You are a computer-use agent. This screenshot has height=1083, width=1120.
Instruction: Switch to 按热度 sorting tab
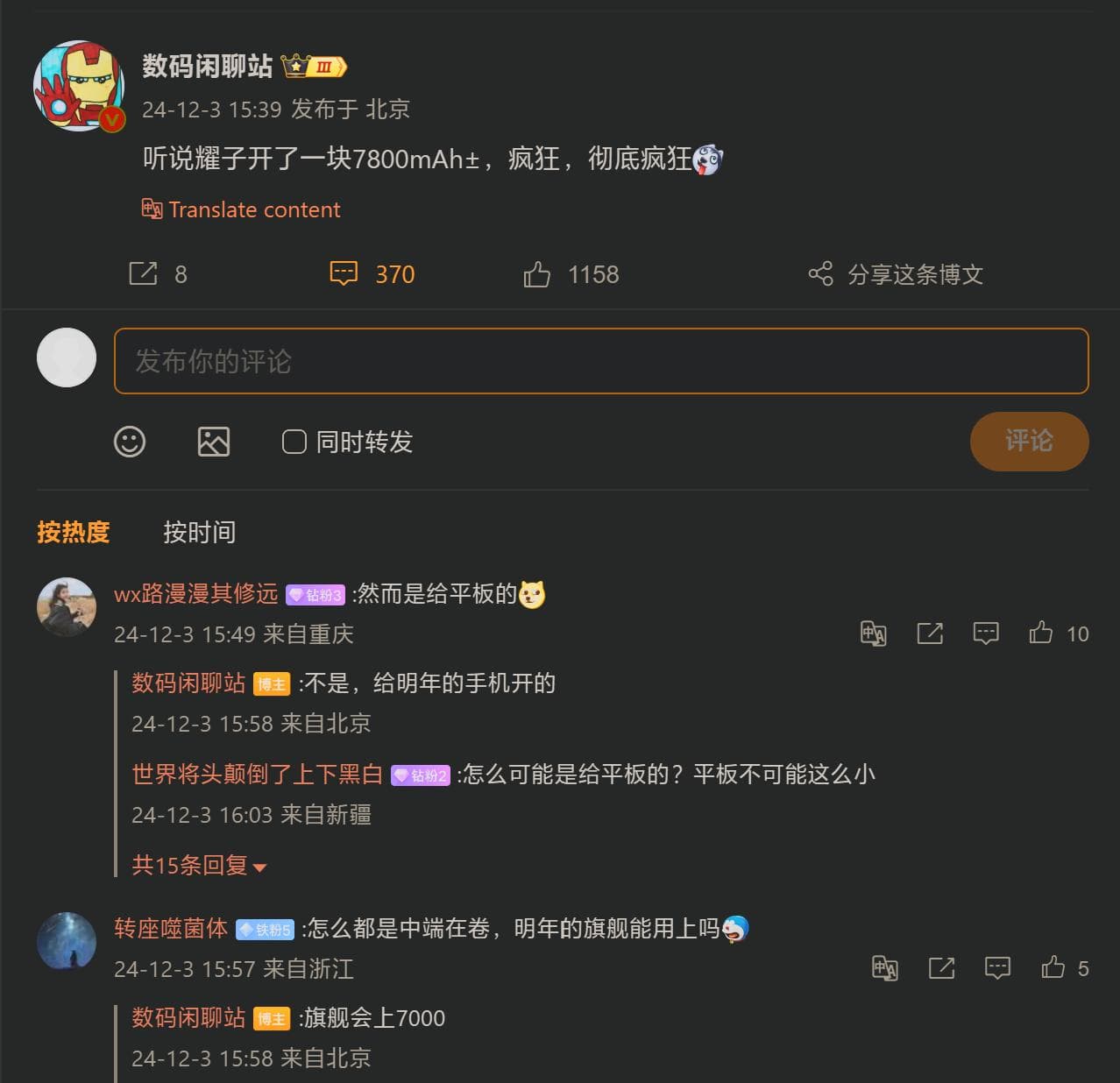(x=74, y=532)
